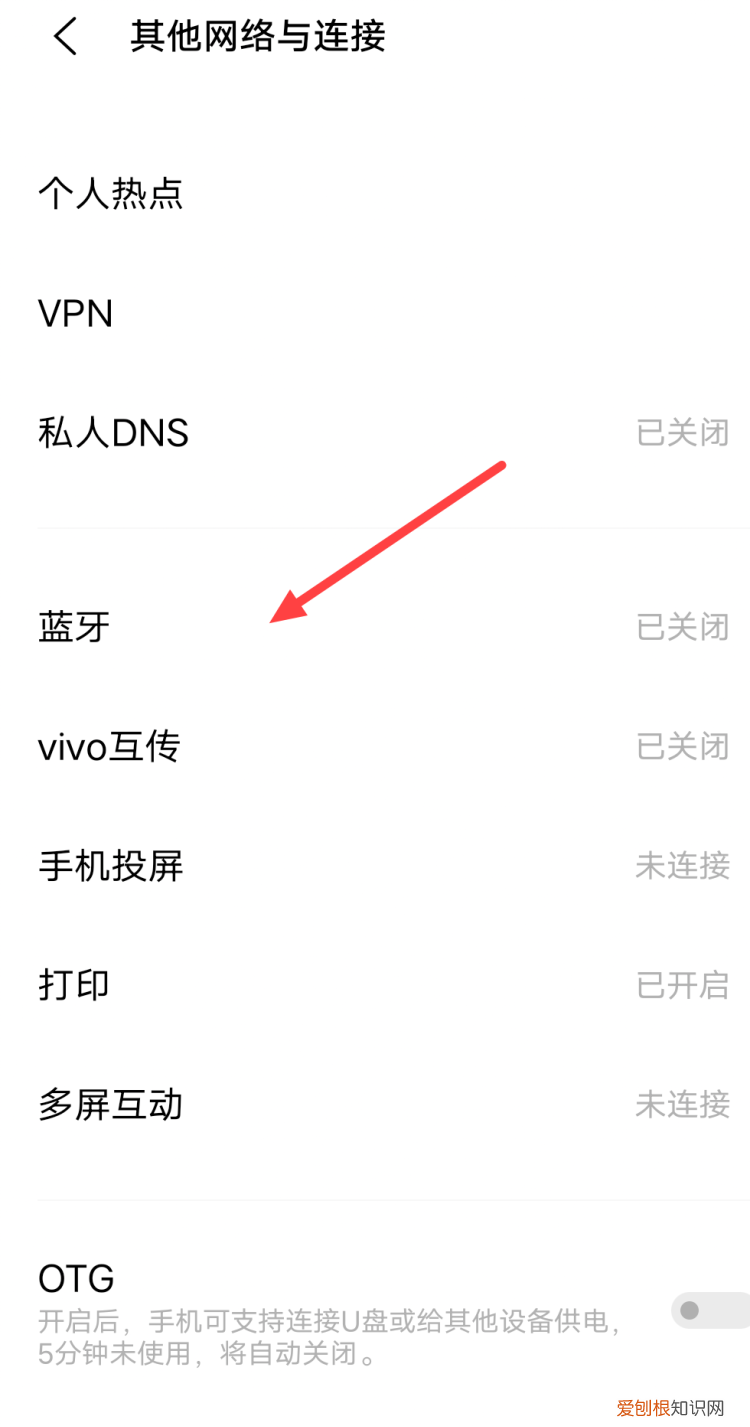The width and height of the screenshot is (750, 1427).
Task: Open the VPN settings entry
Action: point(75,313)
